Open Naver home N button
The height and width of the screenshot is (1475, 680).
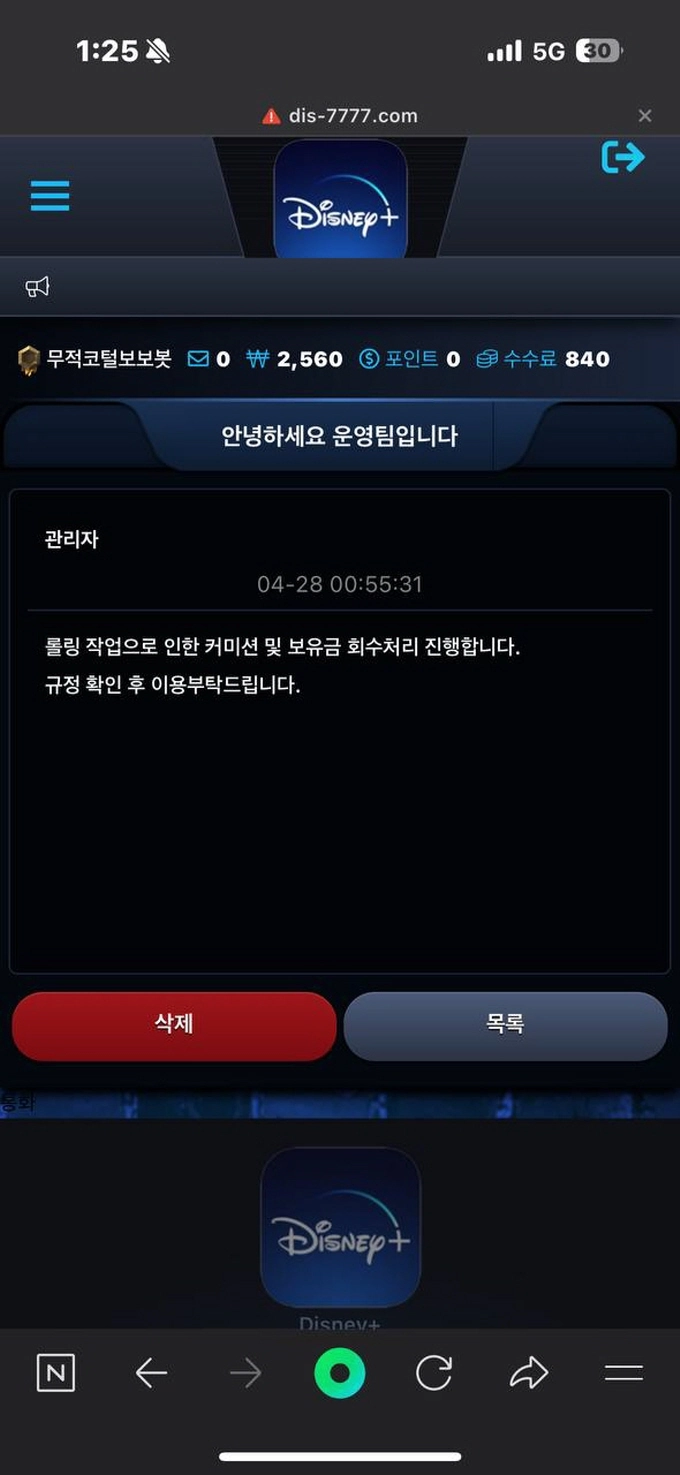click(56, 1374)
